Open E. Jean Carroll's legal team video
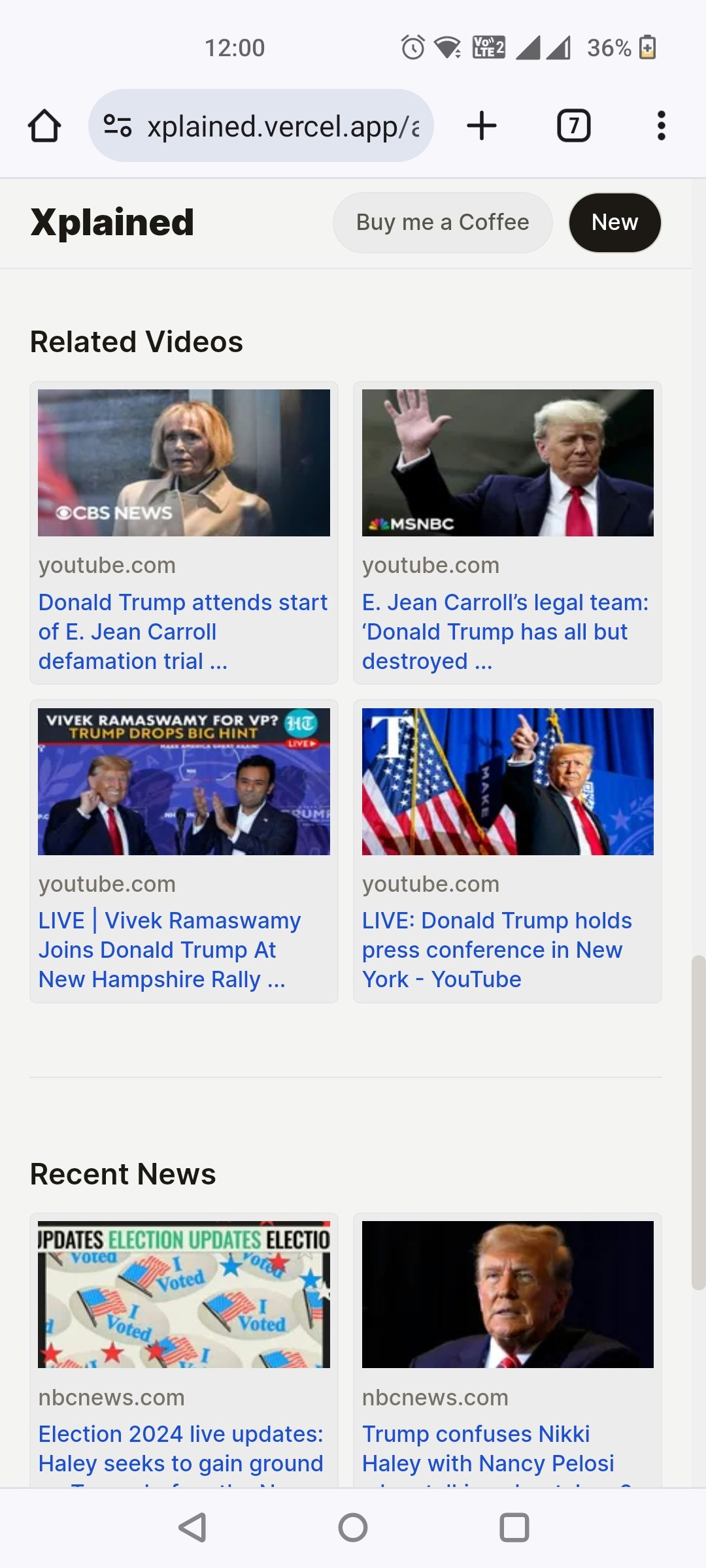Screen dimensions: 706x1568 [x=505, y=631]
